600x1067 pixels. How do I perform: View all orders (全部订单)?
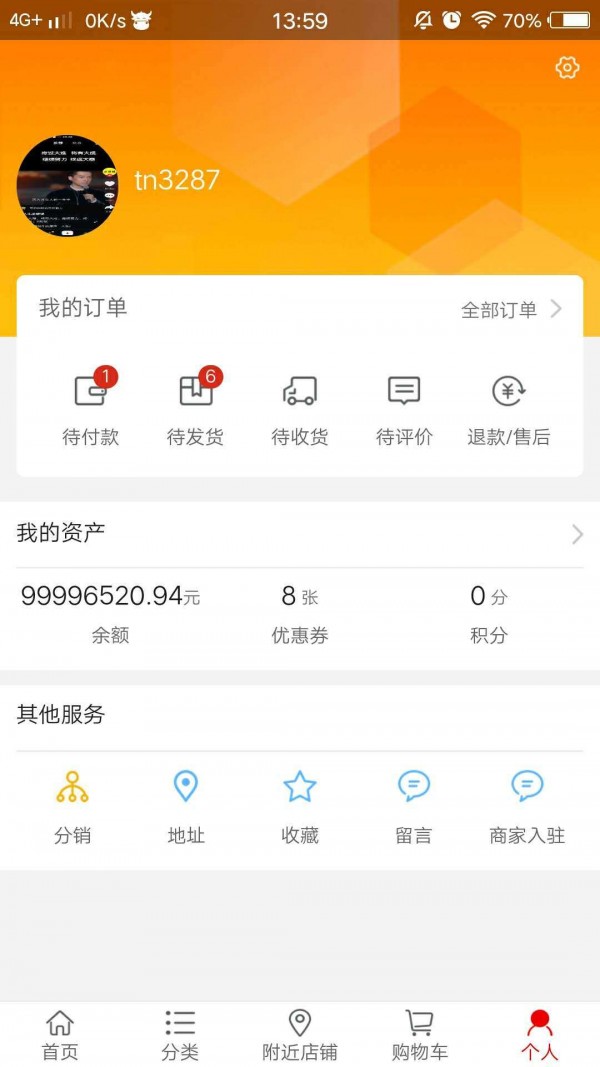(510, 310)
